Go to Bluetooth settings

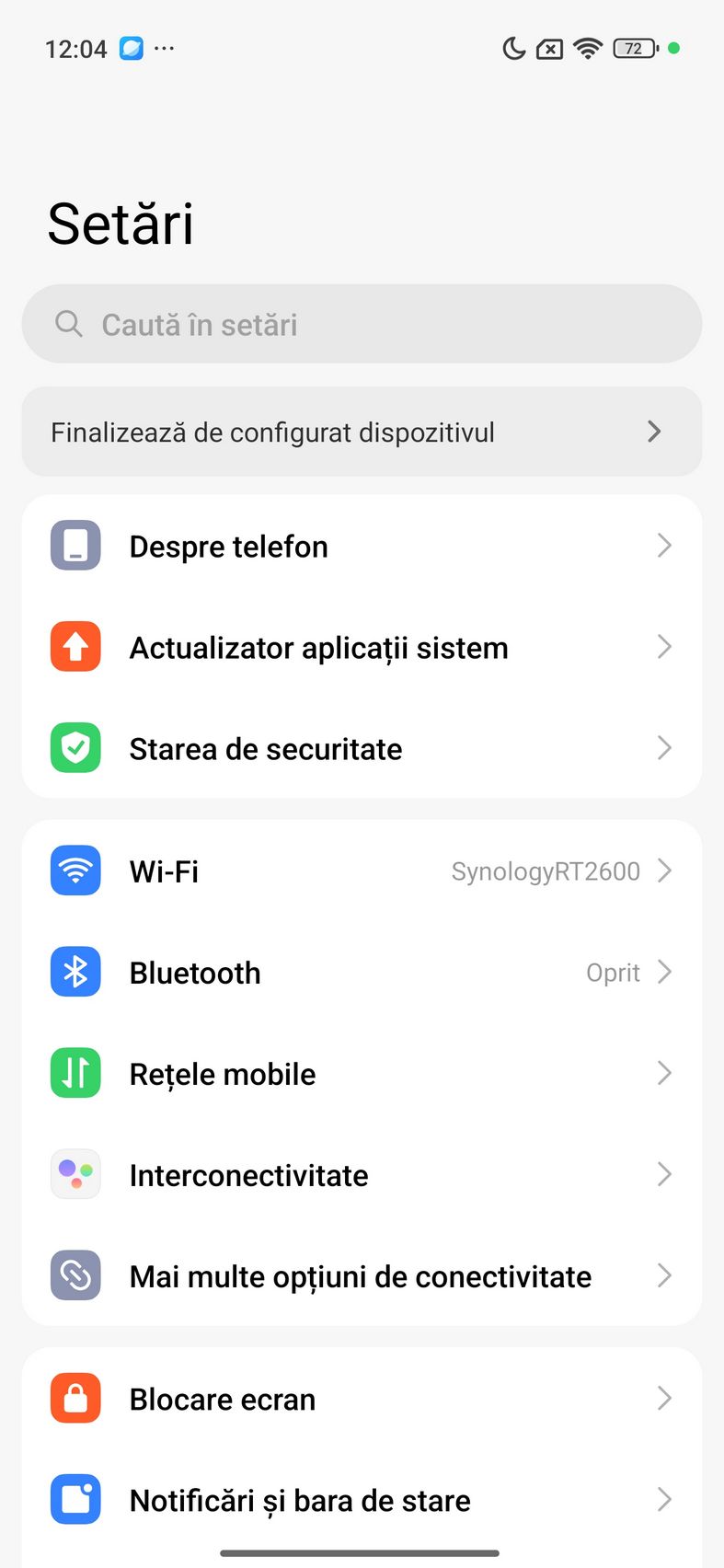[x=362, y=972]
